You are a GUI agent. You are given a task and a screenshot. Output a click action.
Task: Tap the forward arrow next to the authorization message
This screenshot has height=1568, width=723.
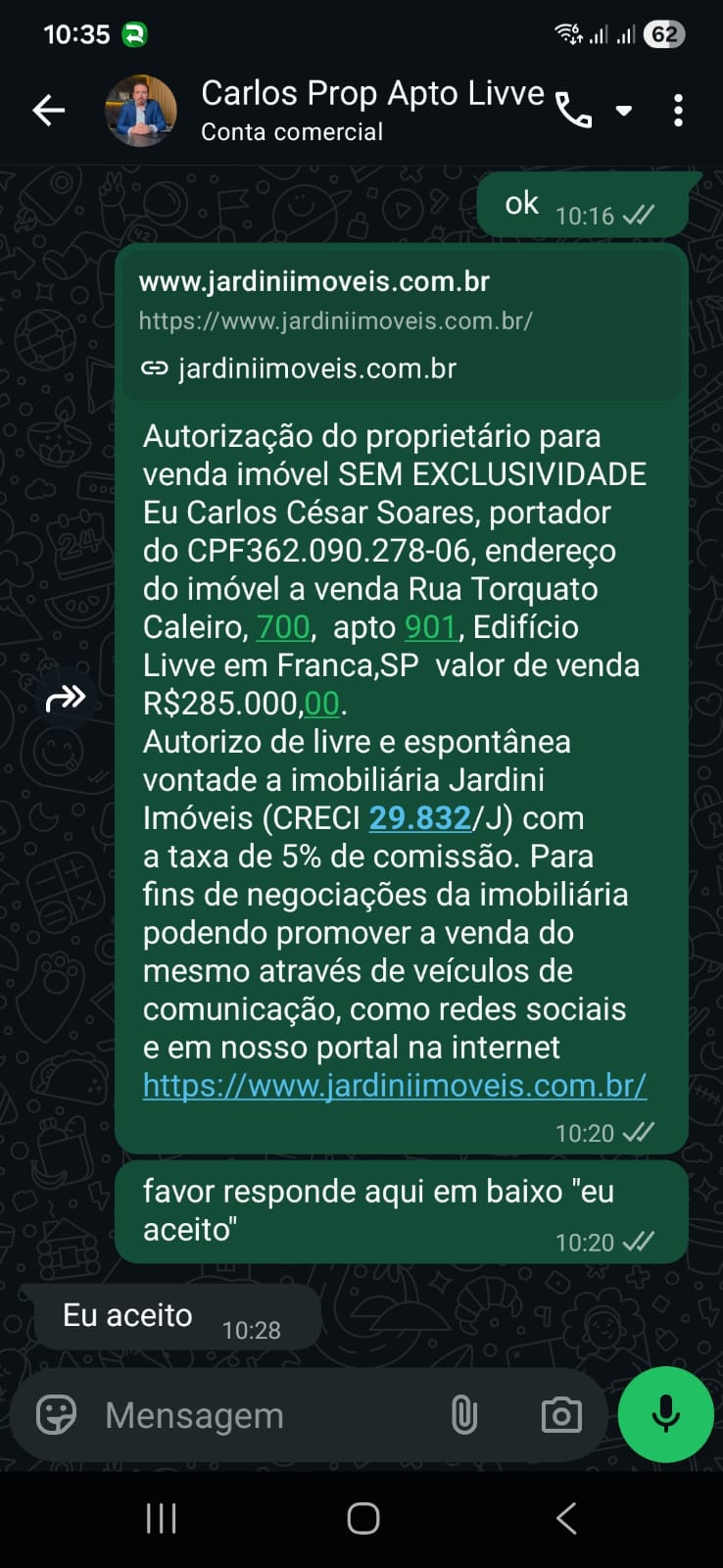coord(65,698)
